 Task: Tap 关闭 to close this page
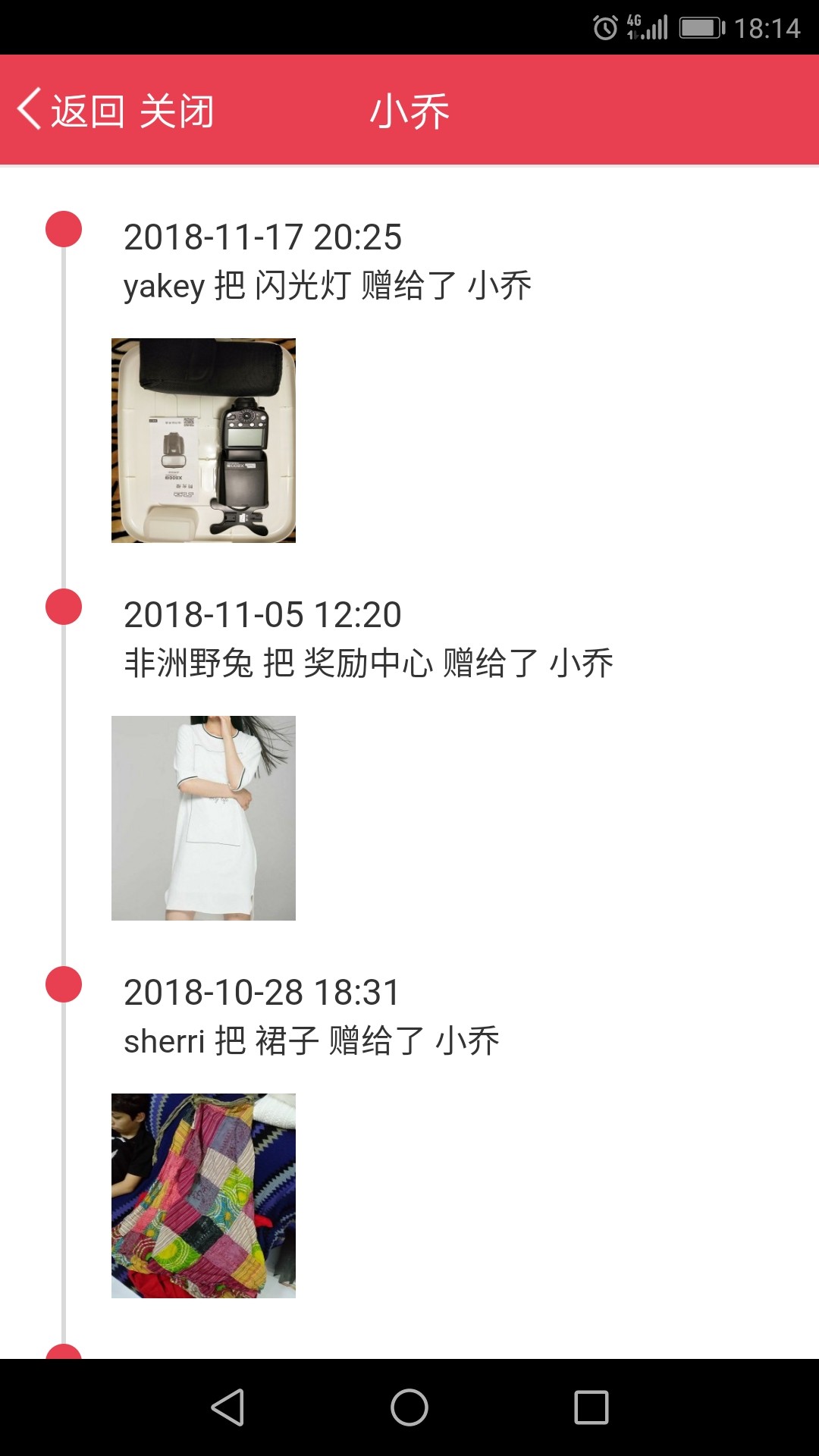(177, 111)
